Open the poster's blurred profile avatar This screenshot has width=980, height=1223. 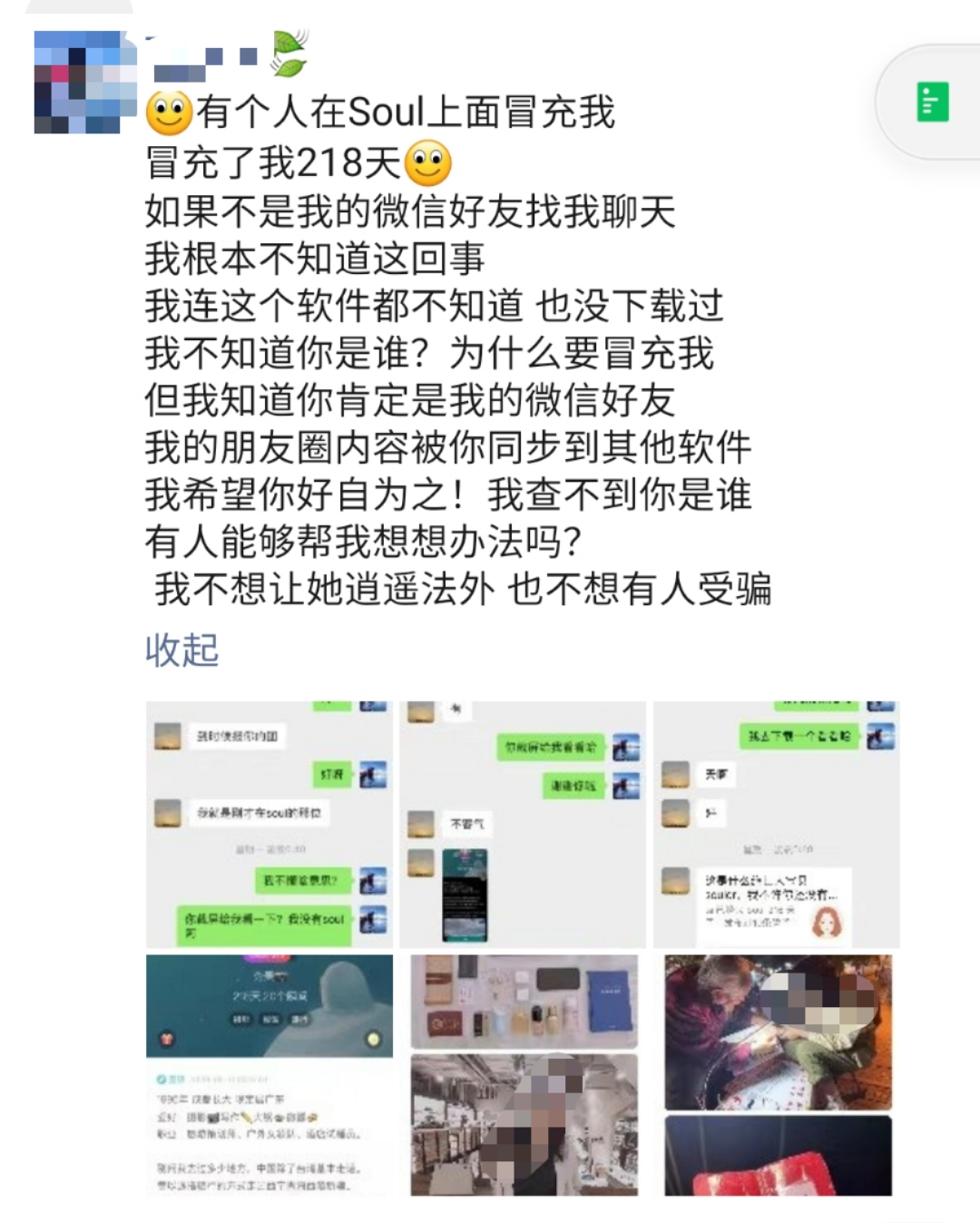coord(79,83)
